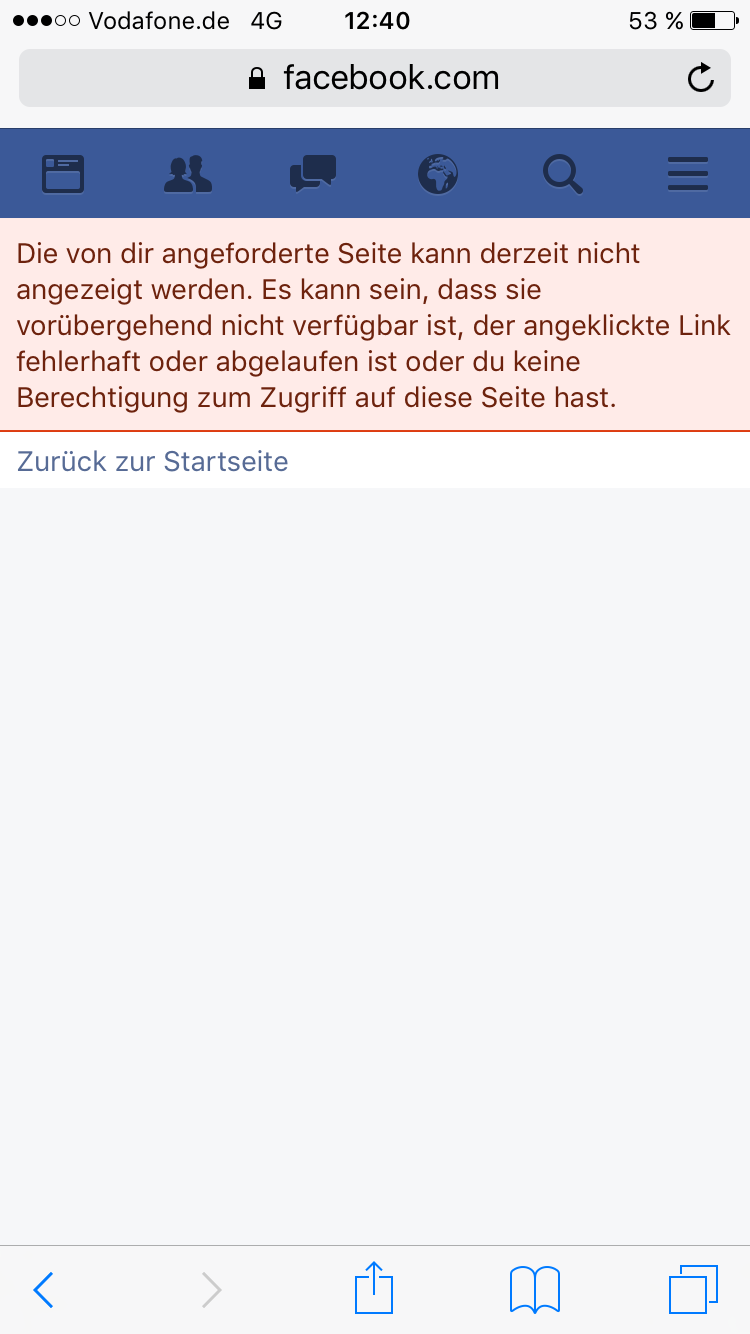Viewport: 750px width, 1334px height.
Task: Follow the 'Zurück zur Startseite' link
Action: 153,461
